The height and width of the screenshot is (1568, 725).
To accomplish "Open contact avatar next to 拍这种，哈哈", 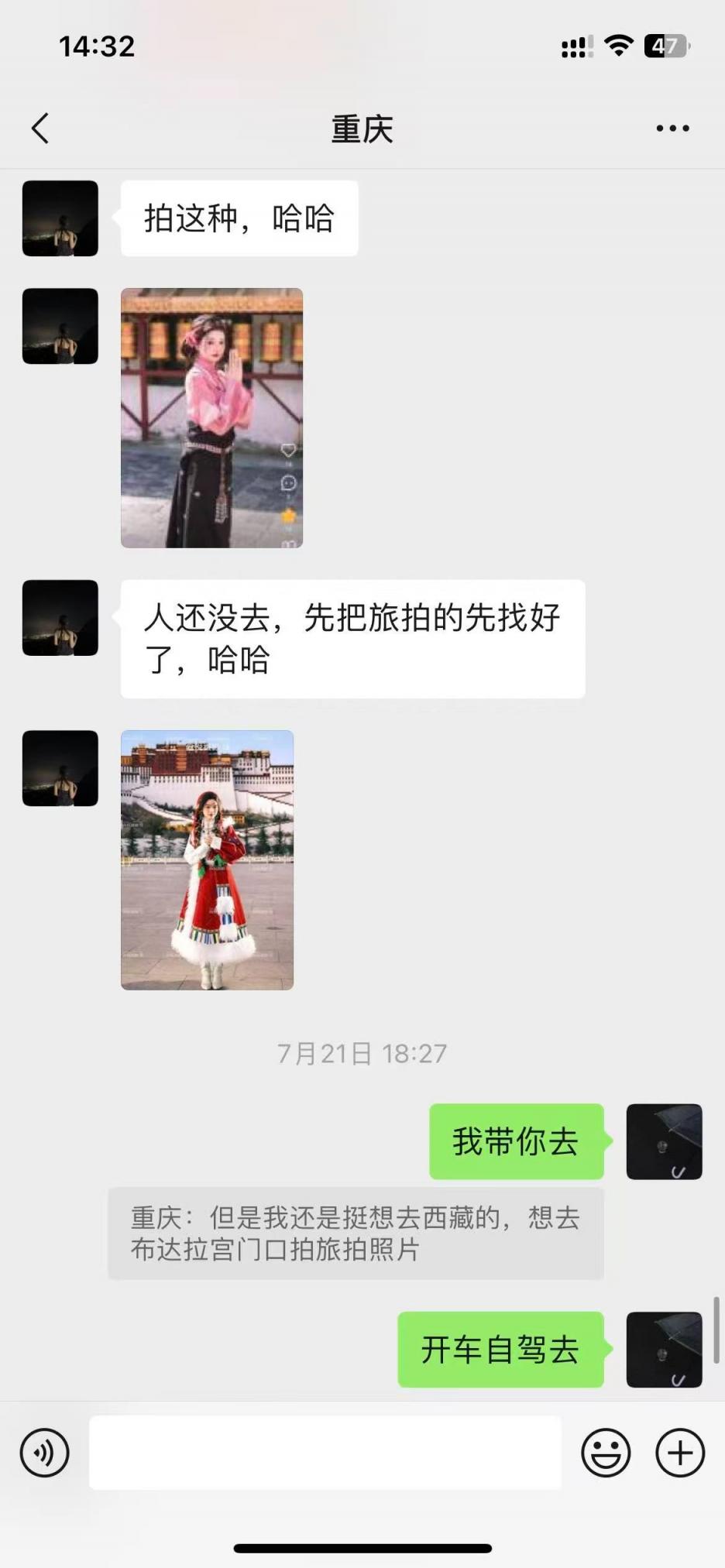I will 60,218.
